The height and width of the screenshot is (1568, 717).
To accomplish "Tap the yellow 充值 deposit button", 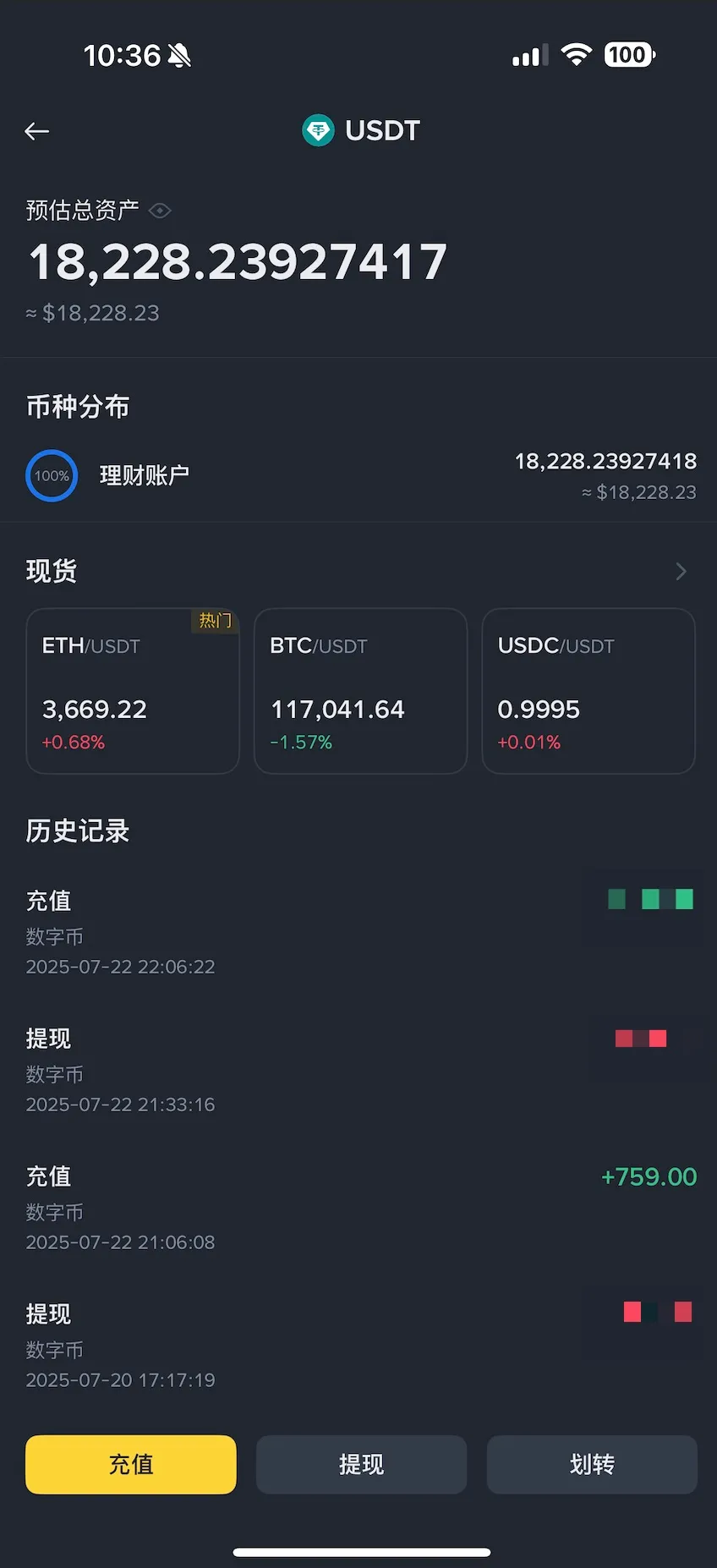I will click(x=131, y=1464).
